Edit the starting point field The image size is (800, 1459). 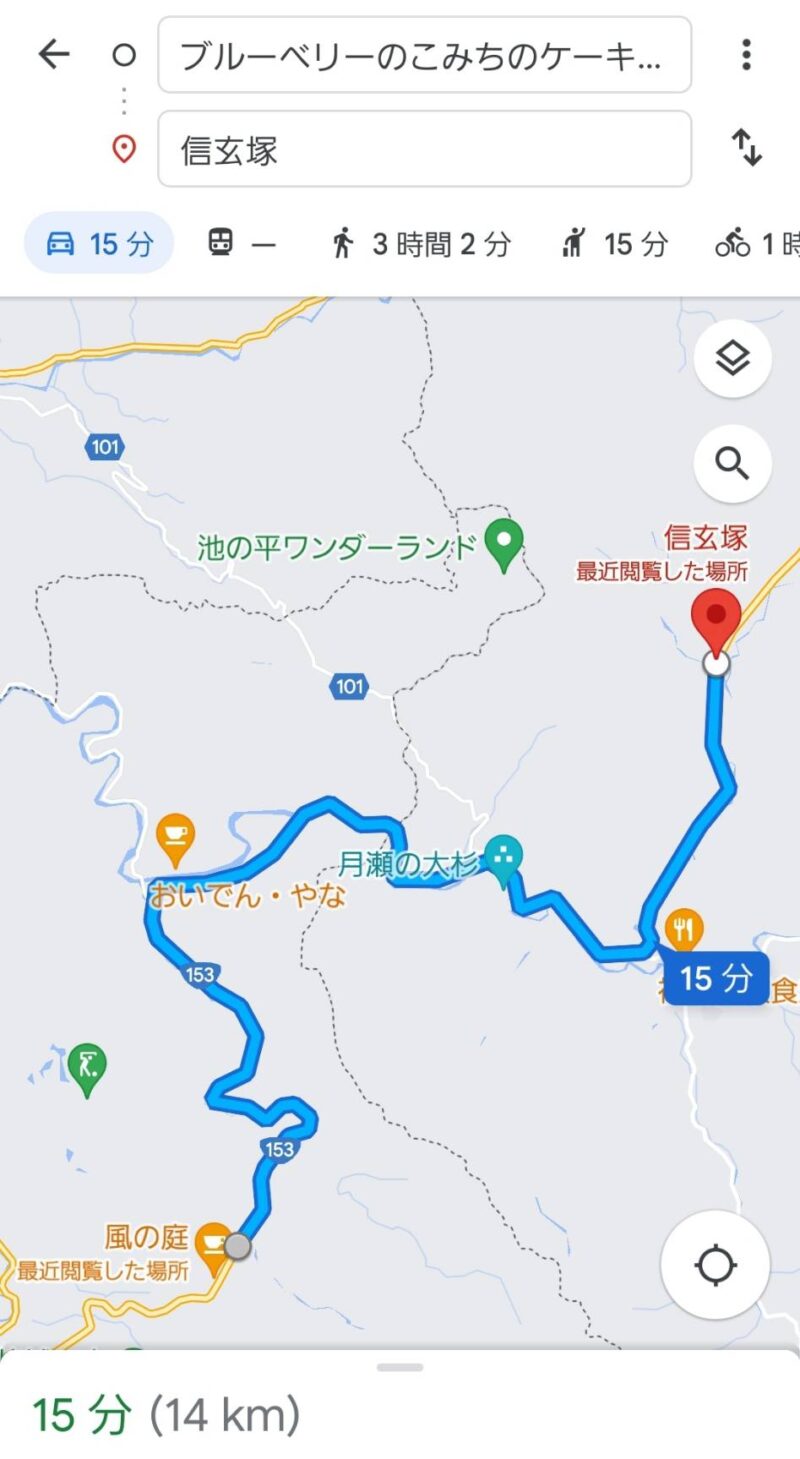pyautogui.click(x=424, y=55)
